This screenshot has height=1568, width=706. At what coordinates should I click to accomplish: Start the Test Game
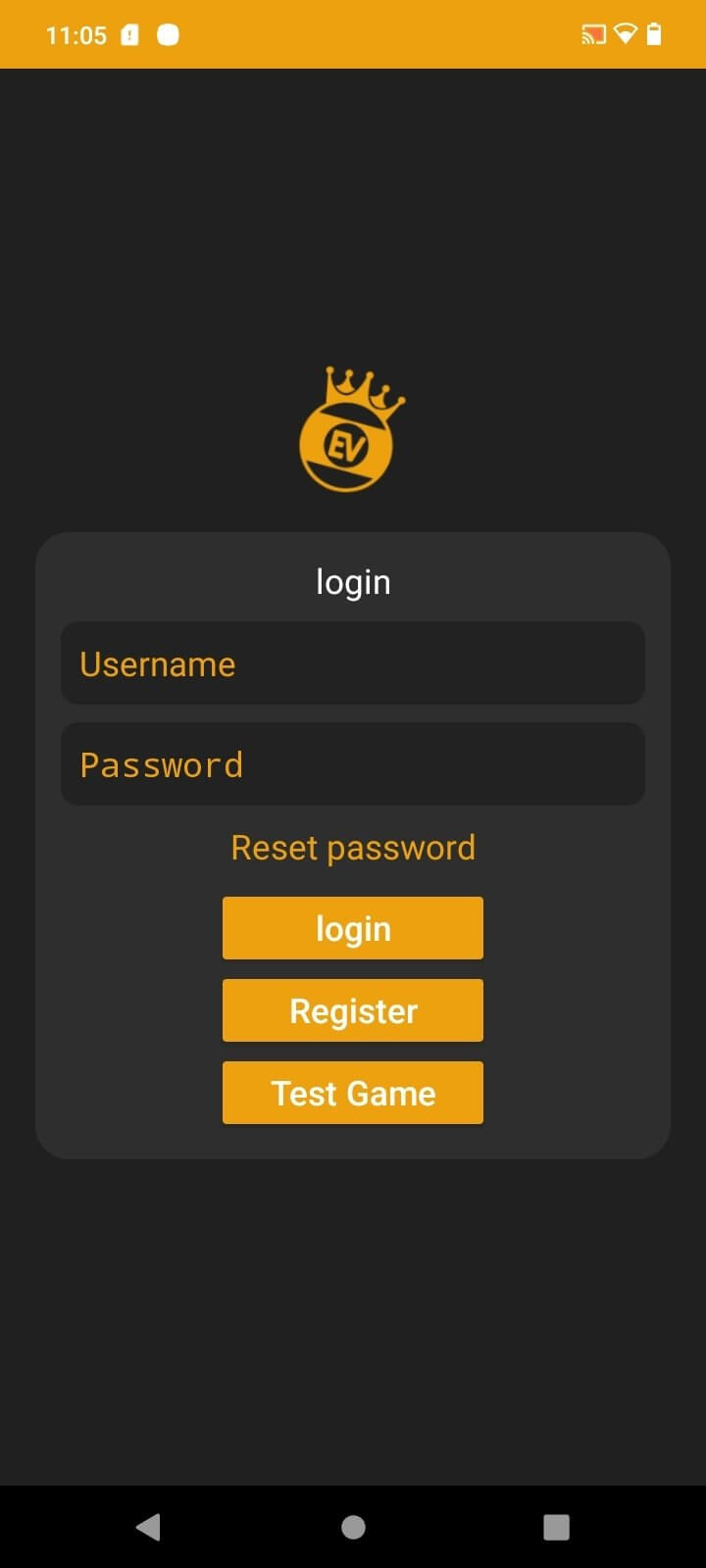(353, 1093)
